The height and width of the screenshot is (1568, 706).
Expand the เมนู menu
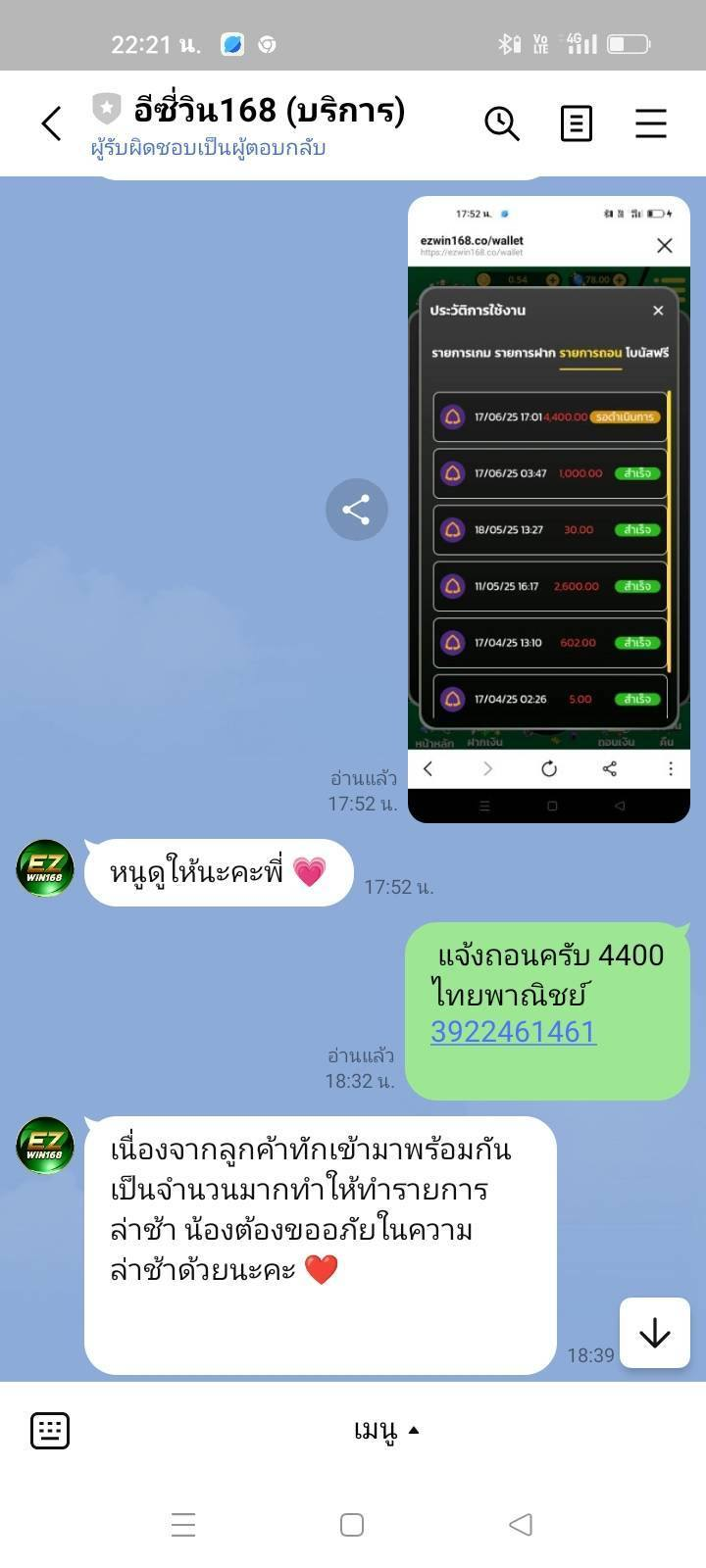click(386, 1431)
